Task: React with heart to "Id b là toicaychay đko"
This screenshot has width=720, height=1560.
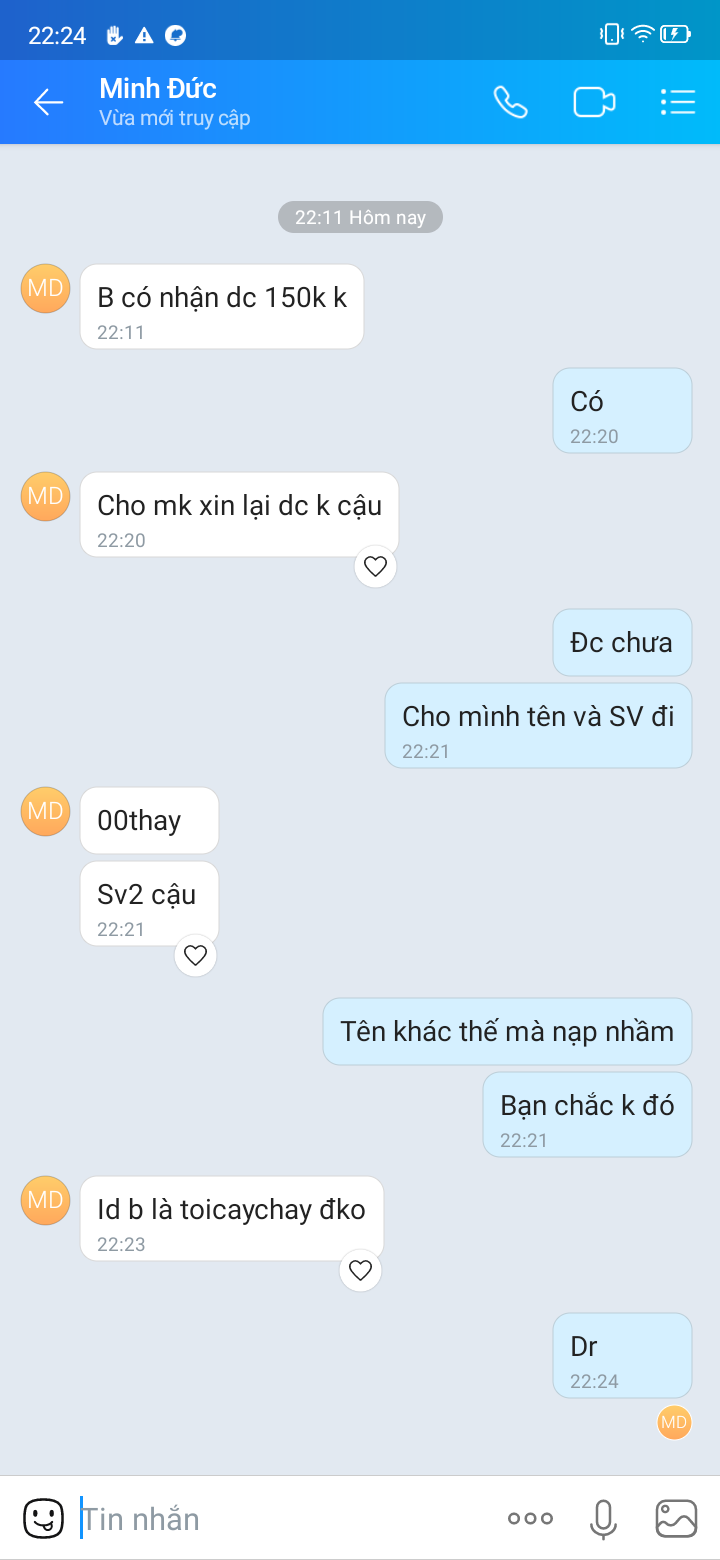Action: (x=361, y=1271)
